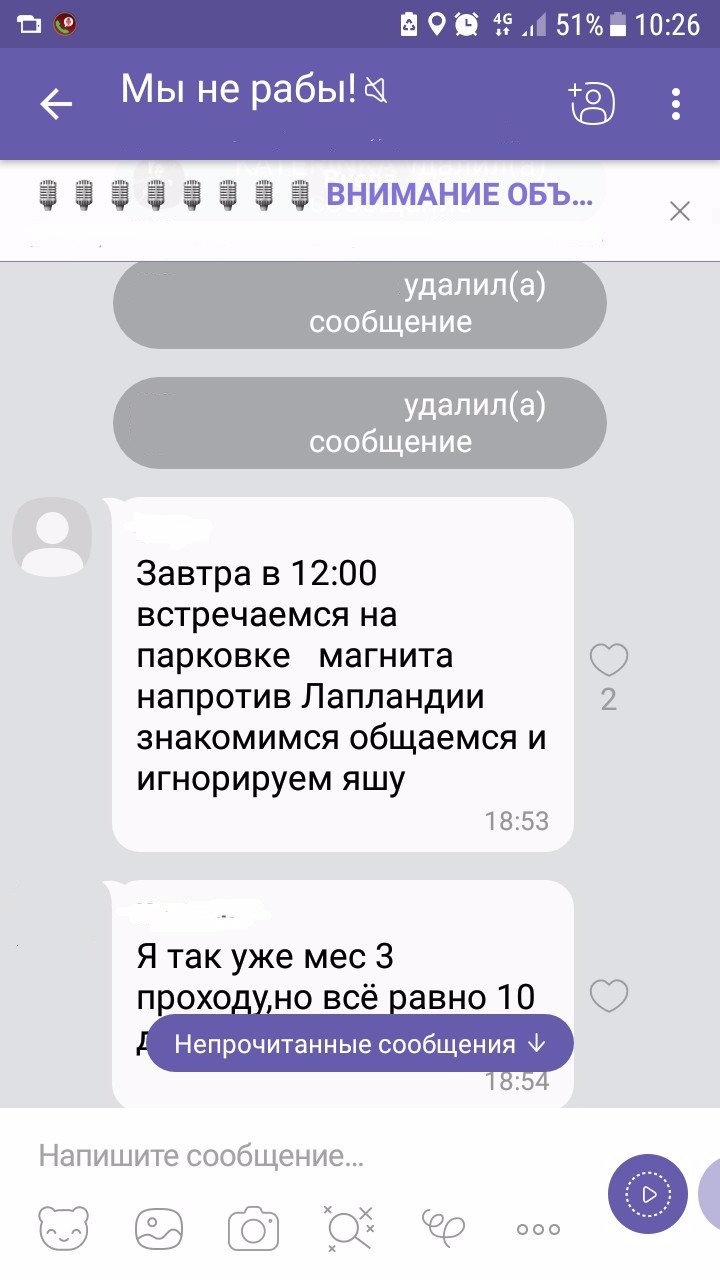Image resolution: width=720 pixels, height=1280 pixels.
Task: Show more attachment options
Action: (x=538, y=1229)
